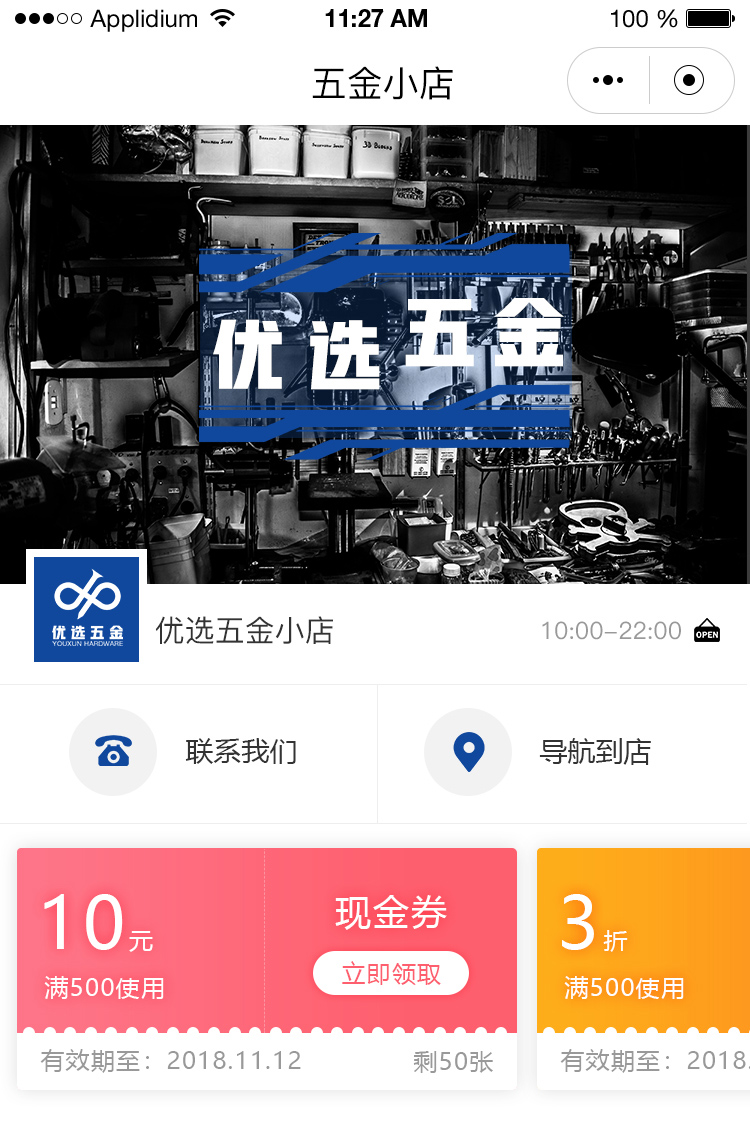Tap the location pin icon beside 导航到店
The height and width of the screenshot is (1125, 750).
pos(468,752)
